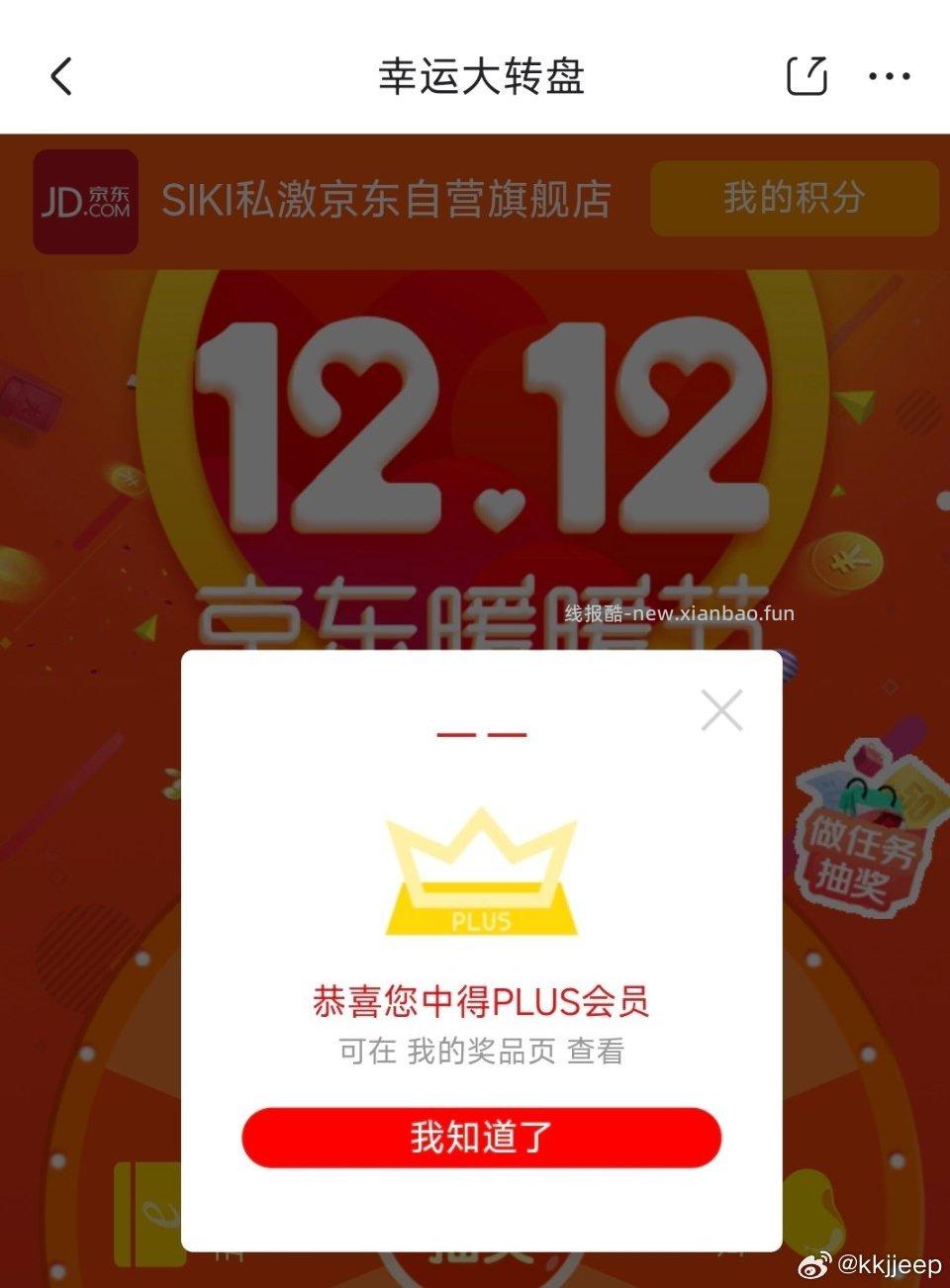950x1288 pixels.
Task: Open 我的积分 points page
Action: (795, 200)
